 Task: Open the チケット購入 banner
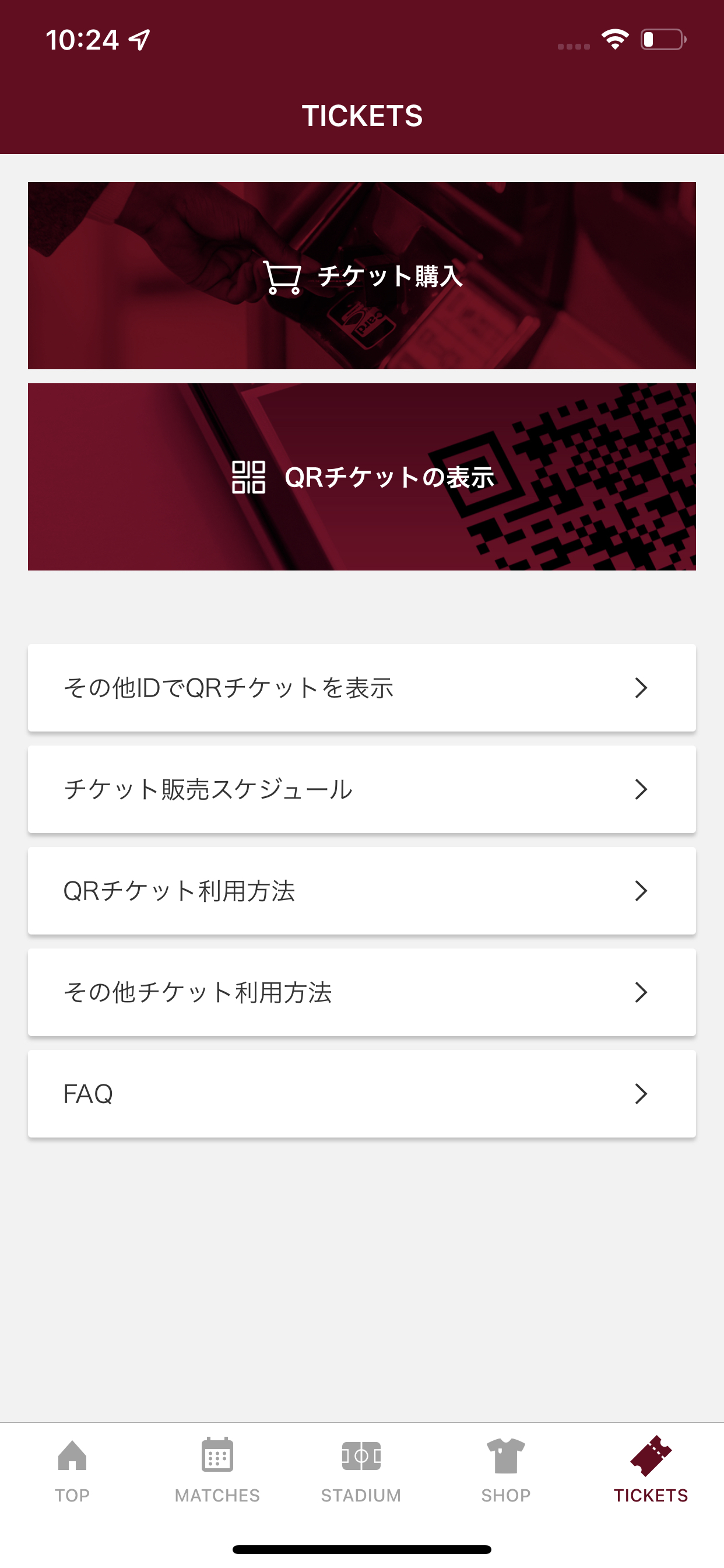coord(362,275)
